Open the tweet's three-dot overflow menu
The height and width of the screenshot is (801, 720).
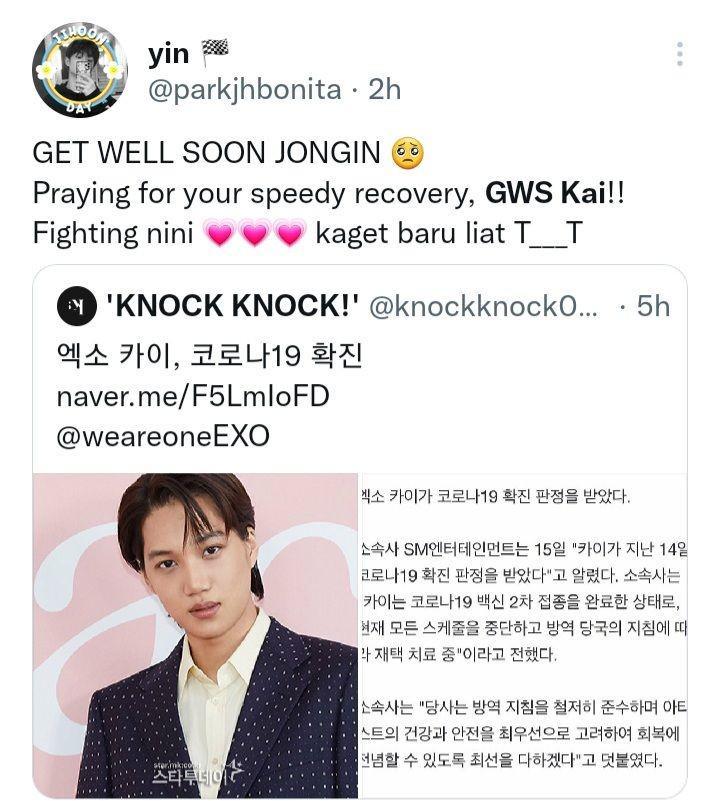(680, 54)
